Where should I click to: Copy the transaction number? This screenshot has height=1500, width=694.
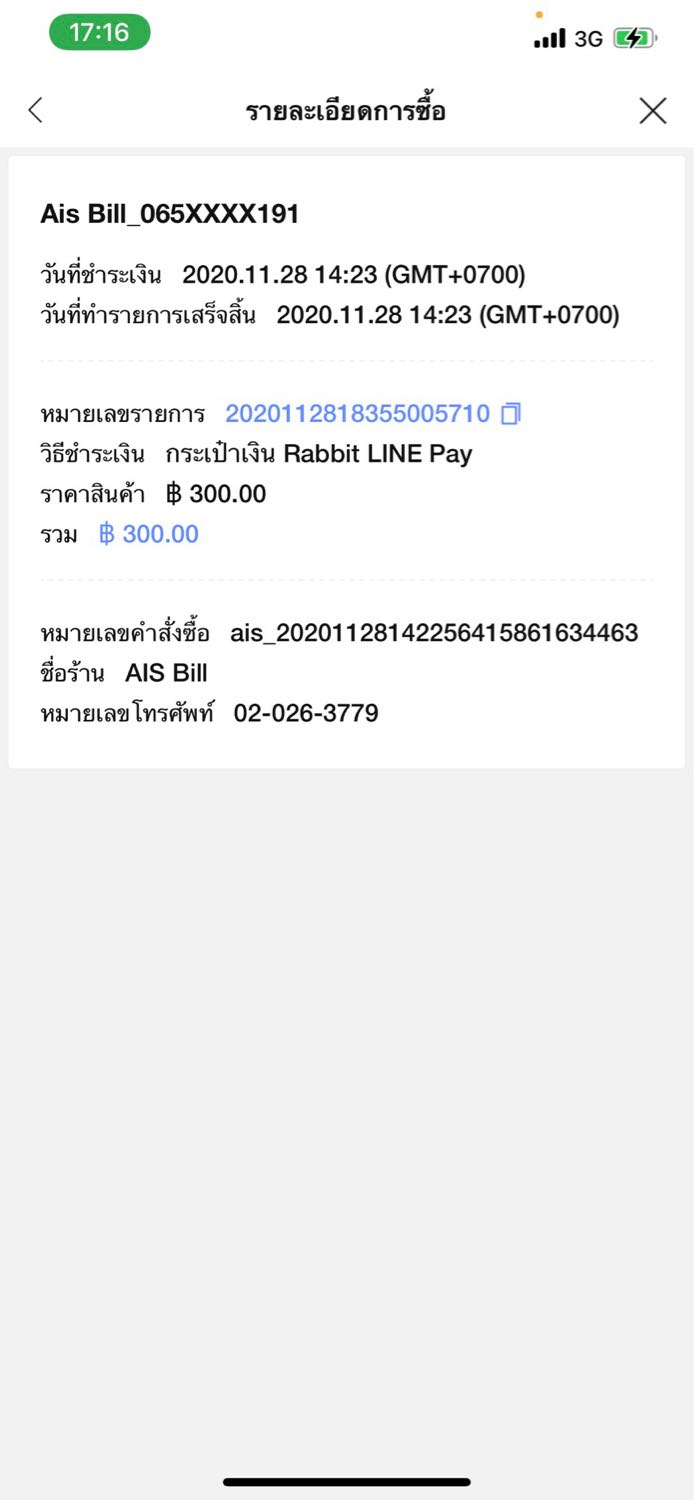point(511,414)
